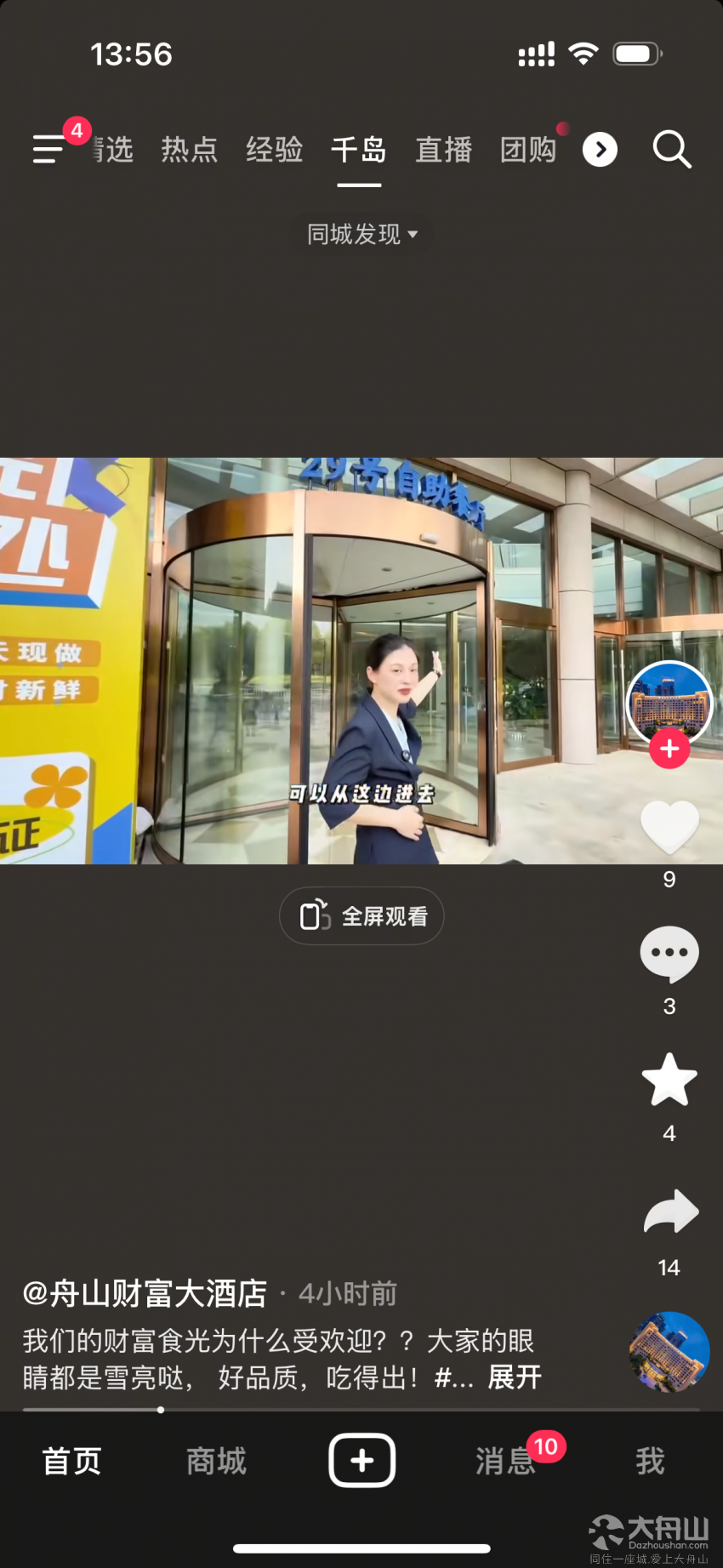Go to the 消息 tab
The image size is (723, 1568).
pyautogui.click(x=504, y=1461)
